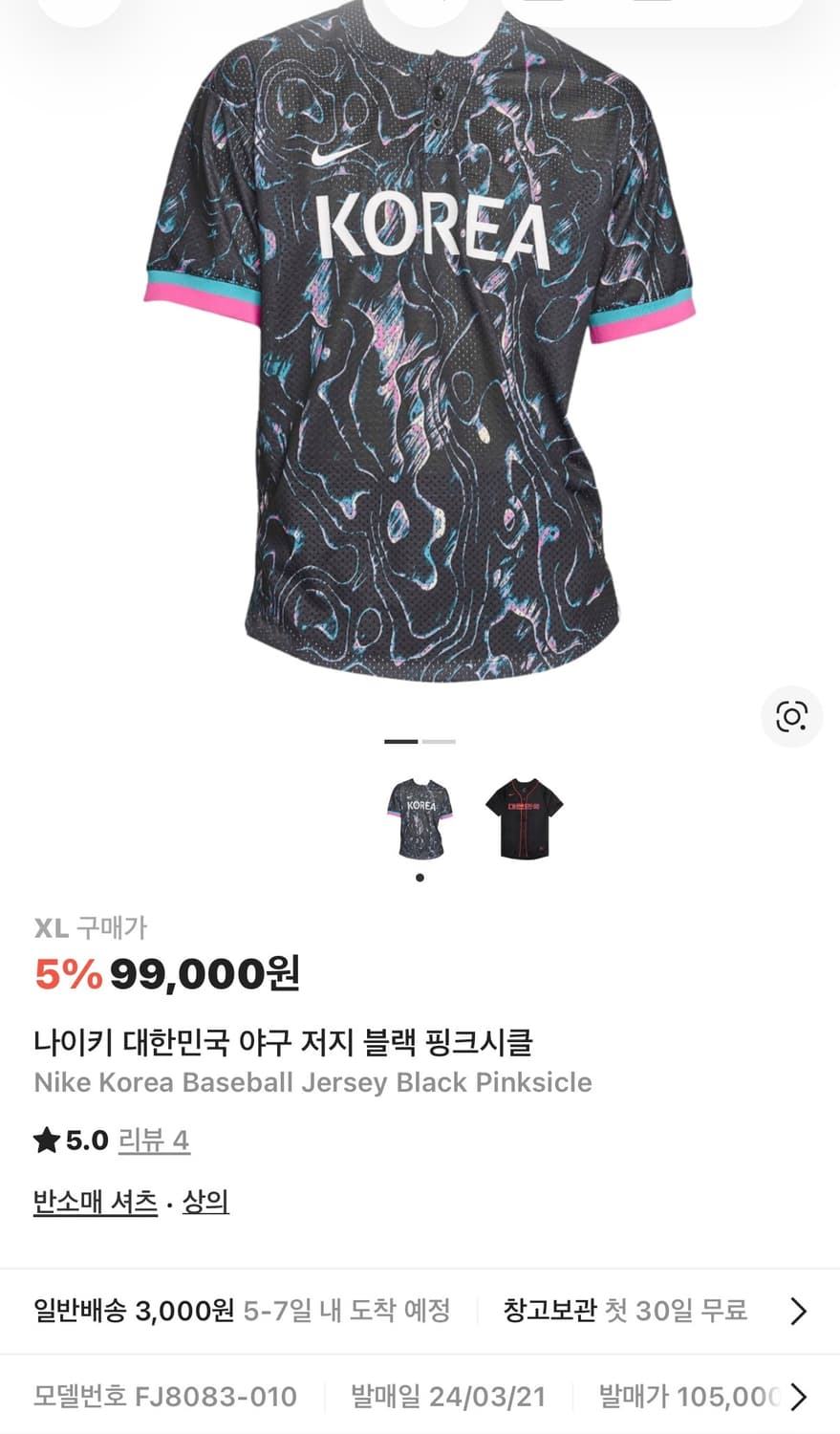The width and height of the screenshot is (840, 1434).
Task: Open the 리뷰 4 reviews link
Action: pyautogui.click(x=155, y=1140)
